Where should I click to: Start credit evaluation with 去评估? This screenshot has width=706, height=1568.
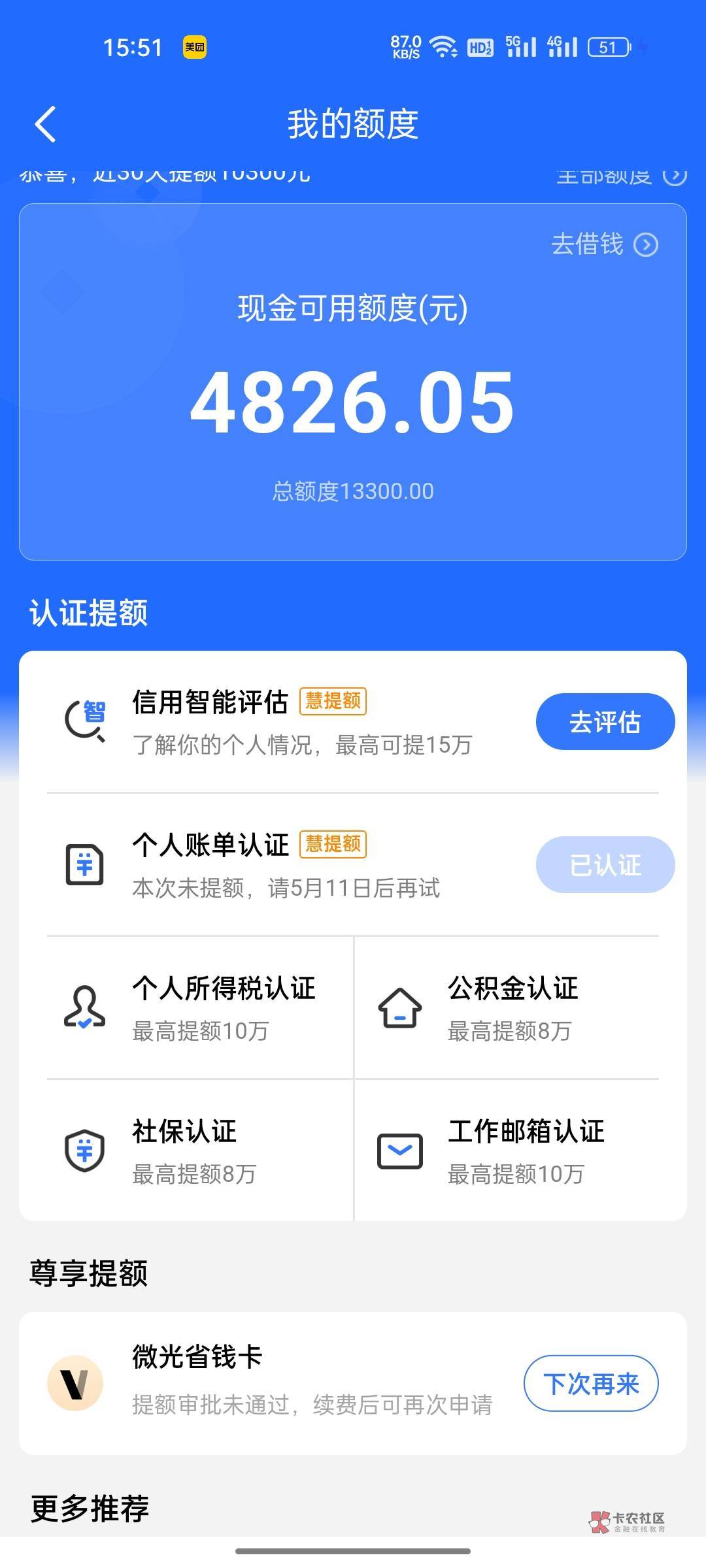(x=605, y=721)
